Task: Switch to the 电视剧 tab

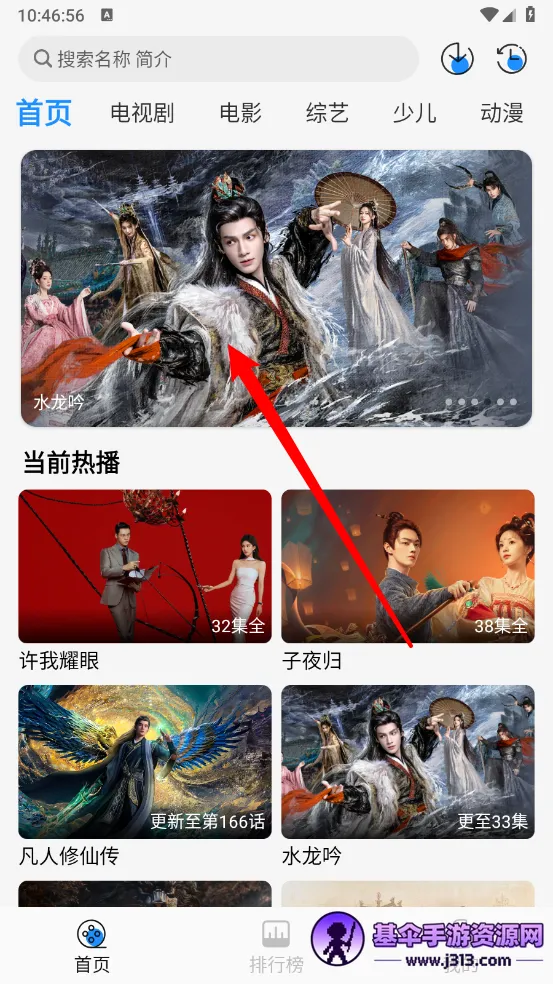Action: pos(142,114)
